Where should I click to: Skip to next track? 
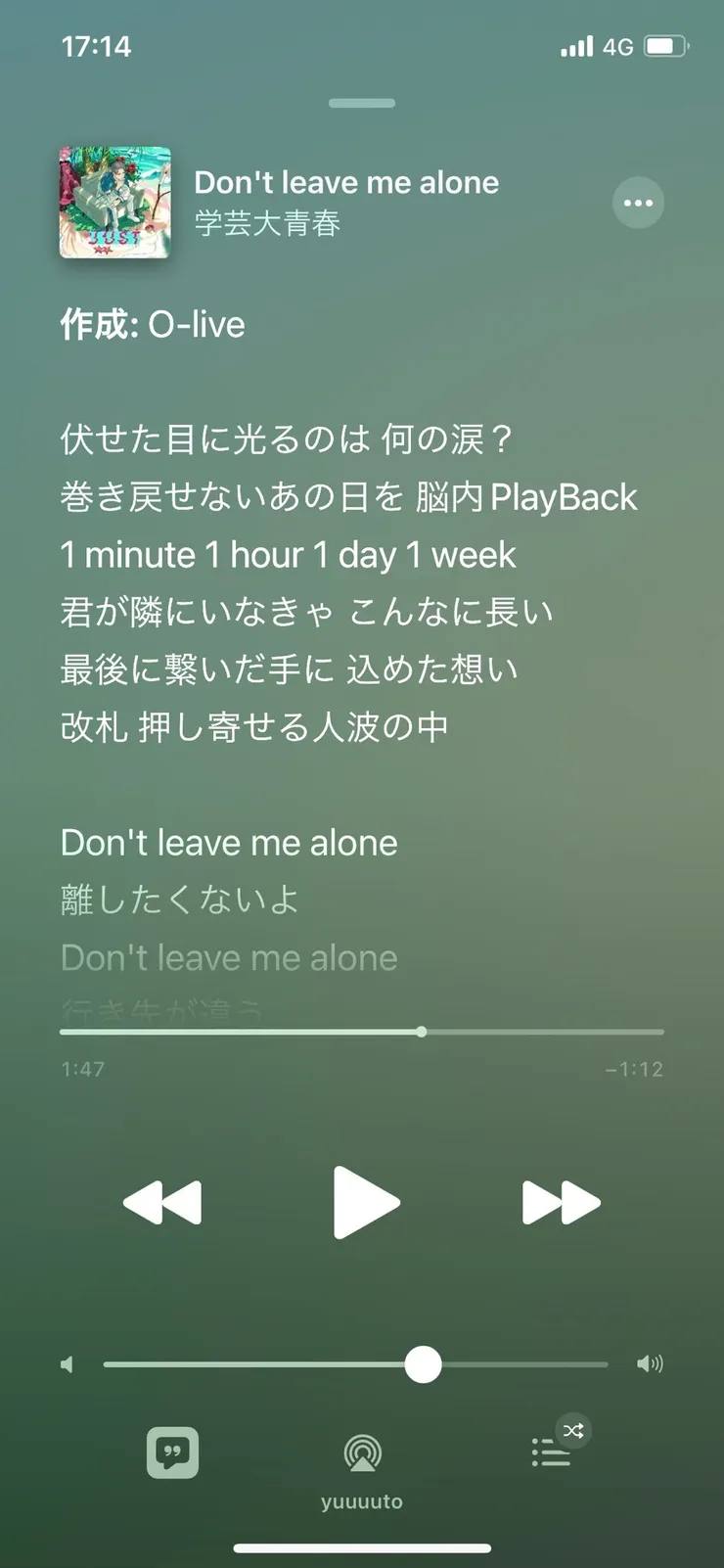coord(562,1203)
